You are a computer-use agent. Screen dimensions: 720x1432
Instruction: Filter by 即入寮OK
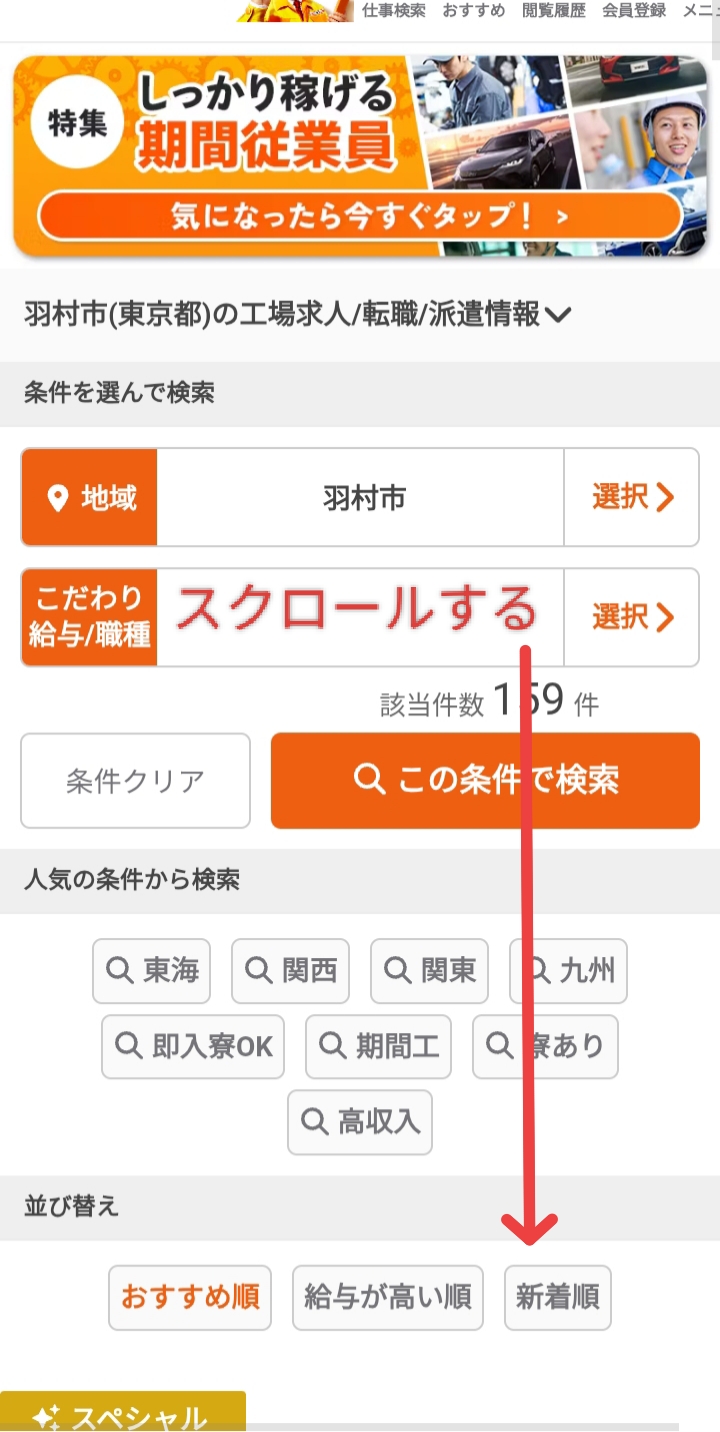click(193, 1047)
